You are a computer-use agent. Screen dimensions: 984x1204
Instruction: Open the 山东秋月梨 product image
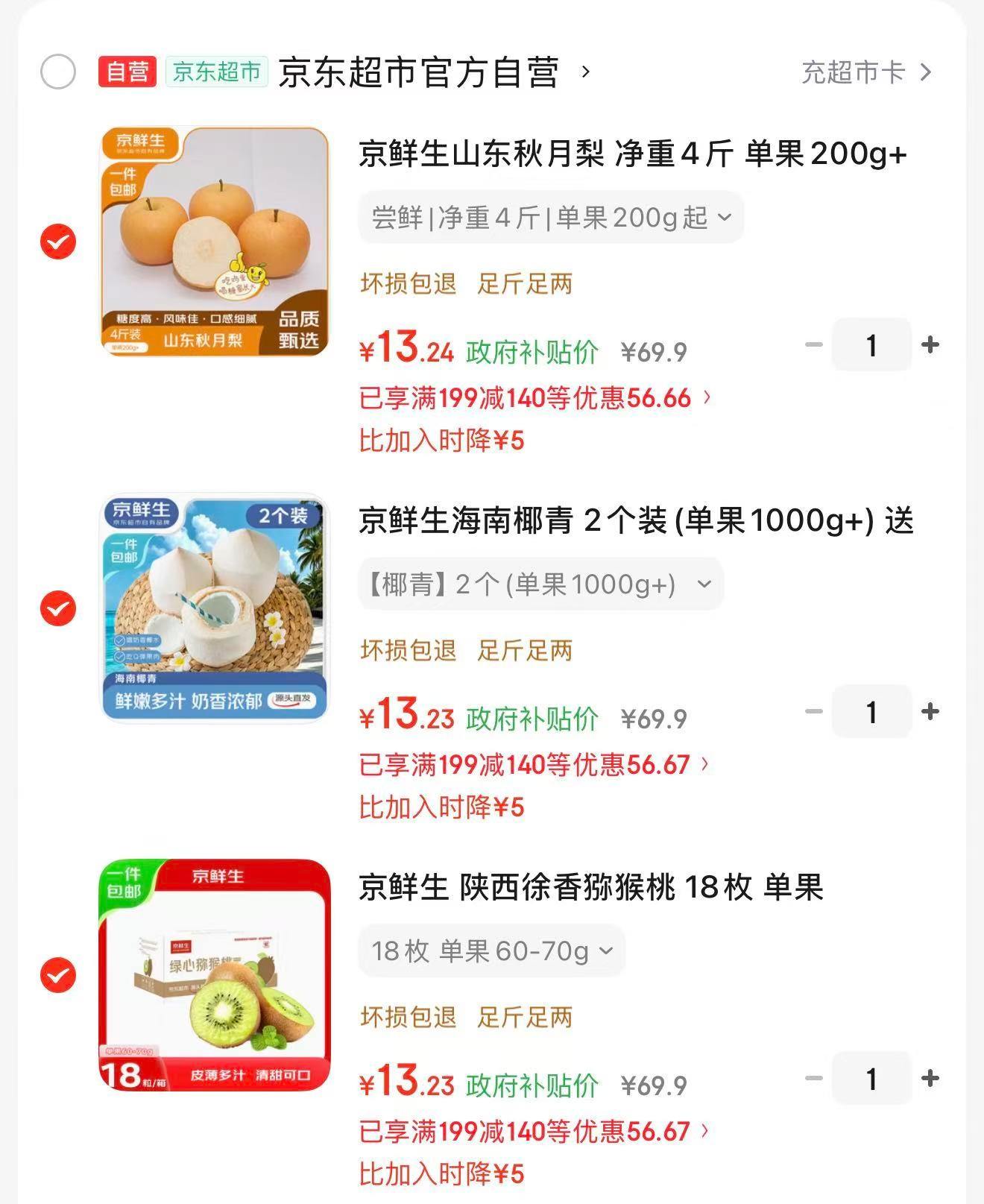(215, 242)
